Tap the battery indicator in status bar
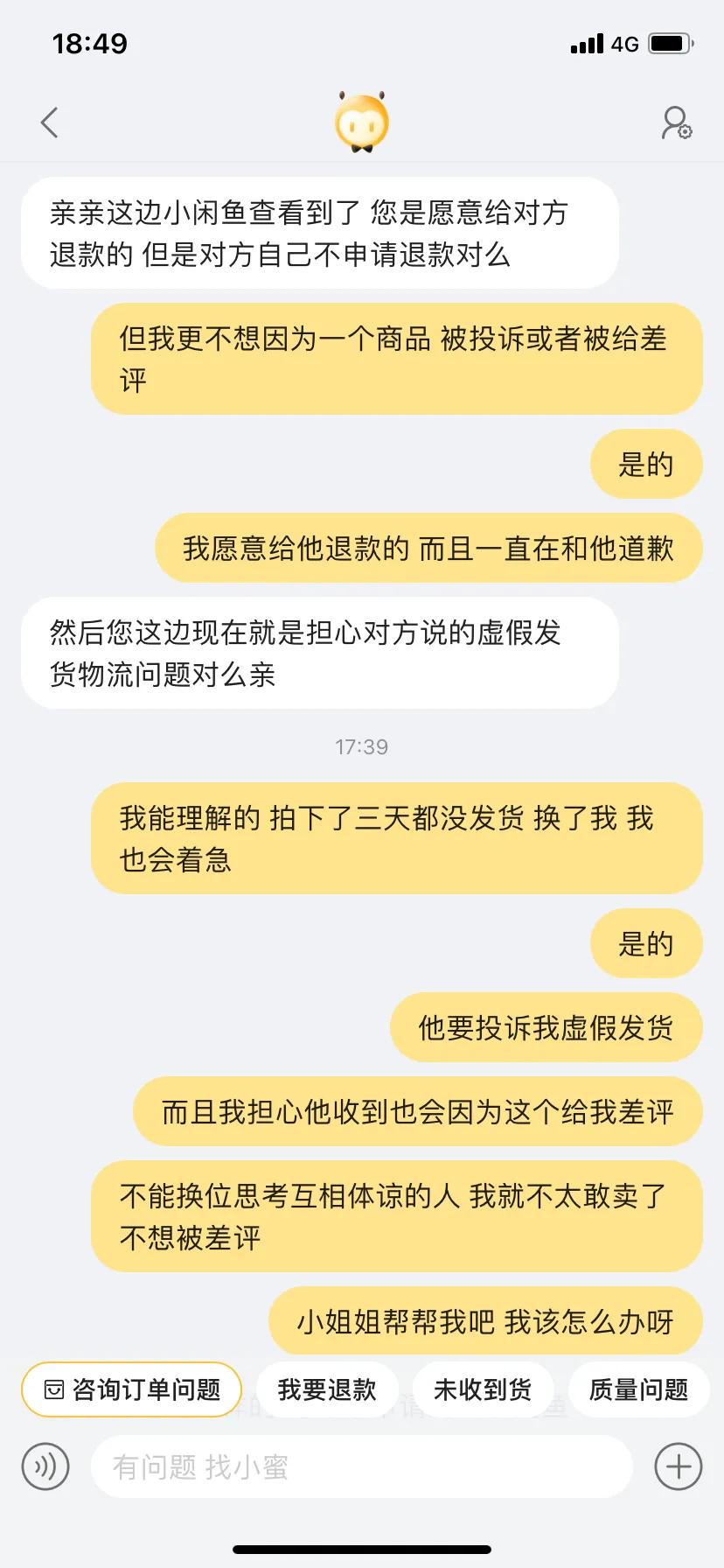724x1568 pixels. [x=670, y=42]
